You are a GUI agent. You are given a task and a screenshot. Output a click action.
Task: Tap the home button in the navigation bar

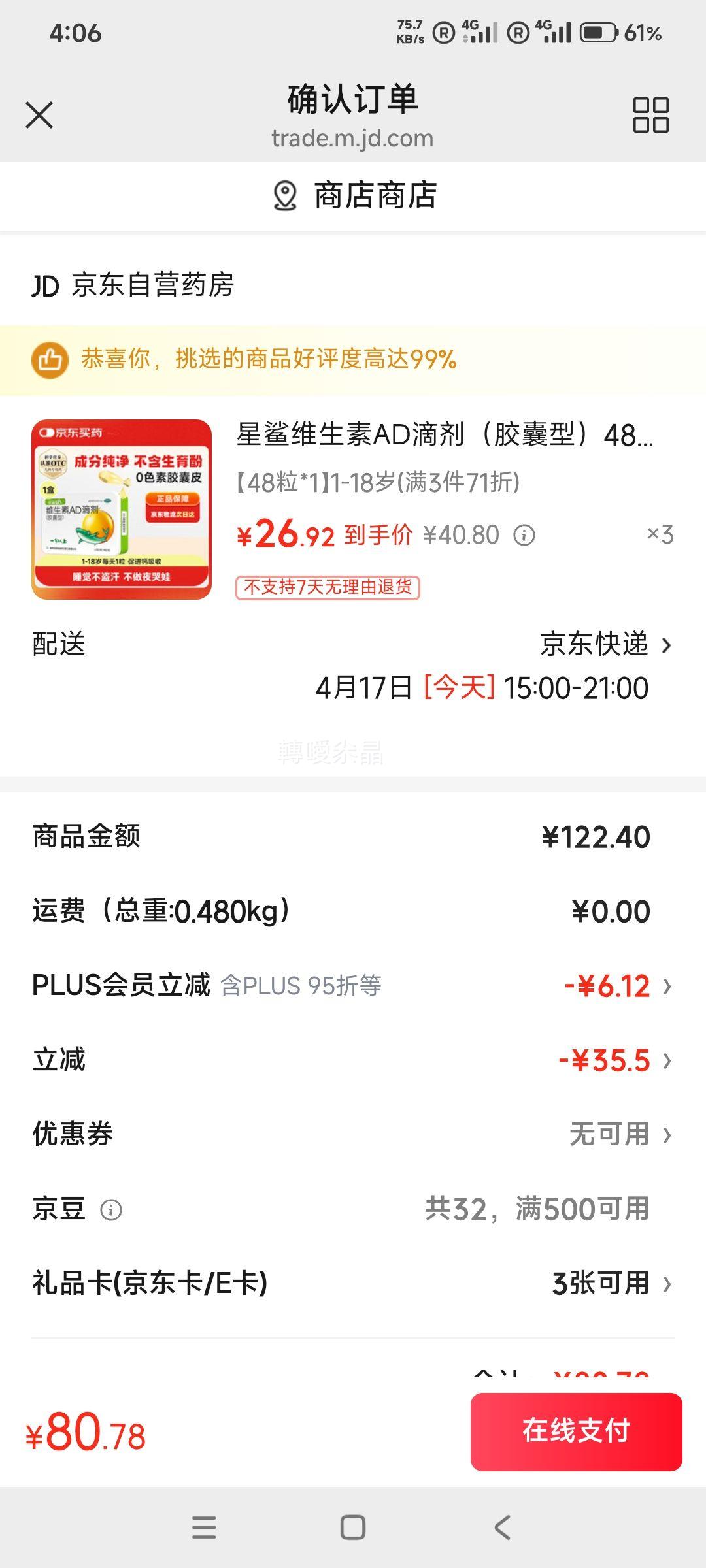click(353, 1526)
